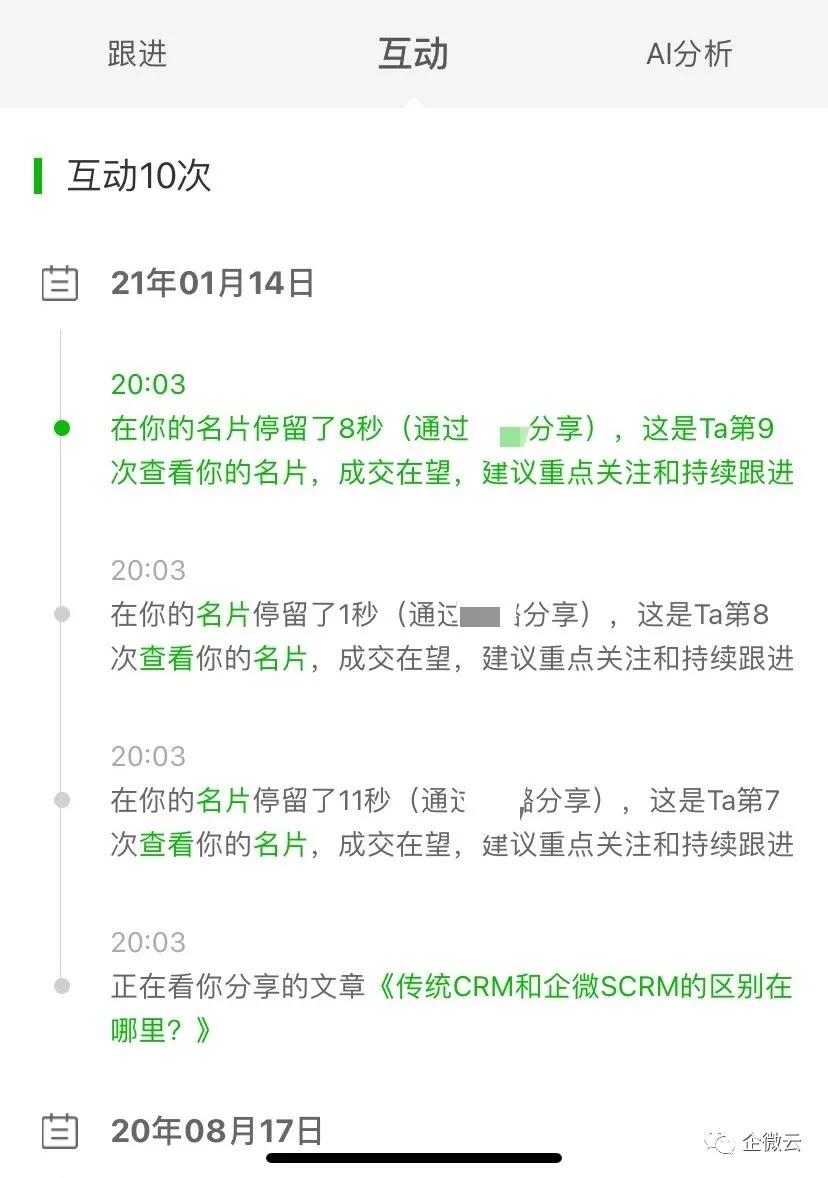The image size is (828, 1178).
Task: Open article 《传统CRM和企微SCRM的区别在哪里？》
Action: (x=585, y=987)
